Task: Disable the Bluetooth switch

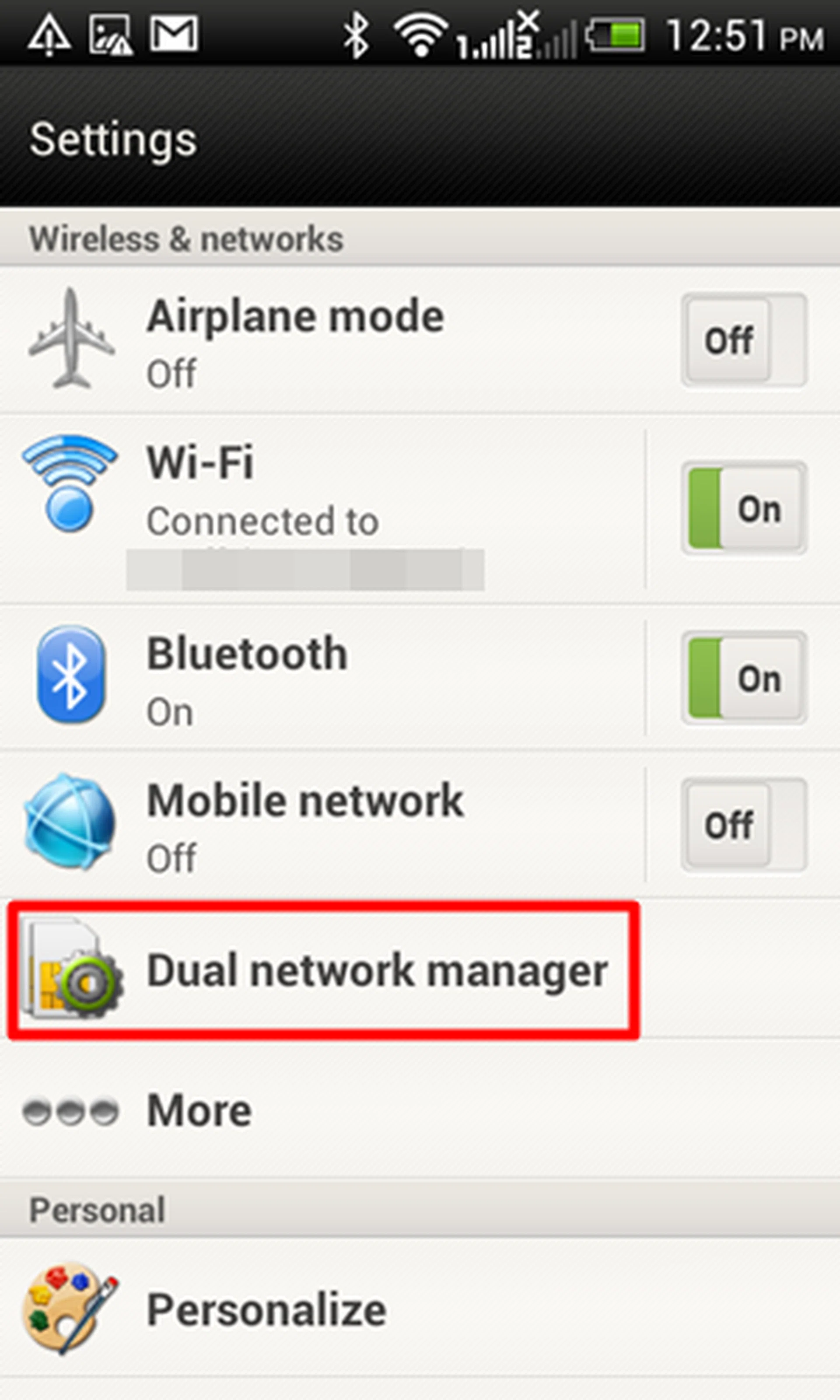Action: pyautogui.click(x=744, y=677)
